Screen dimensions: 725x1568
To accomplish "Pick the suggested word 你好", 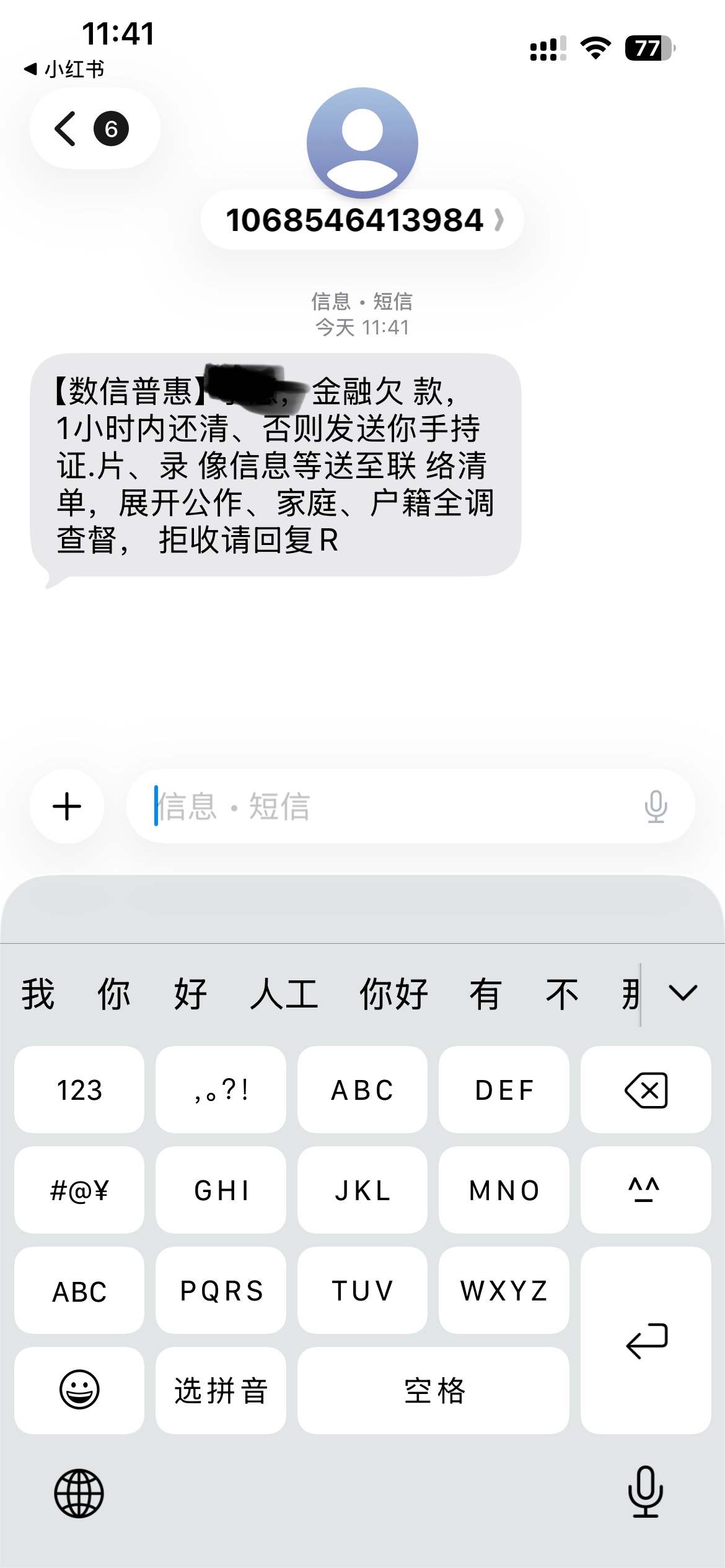I will 393,995.
